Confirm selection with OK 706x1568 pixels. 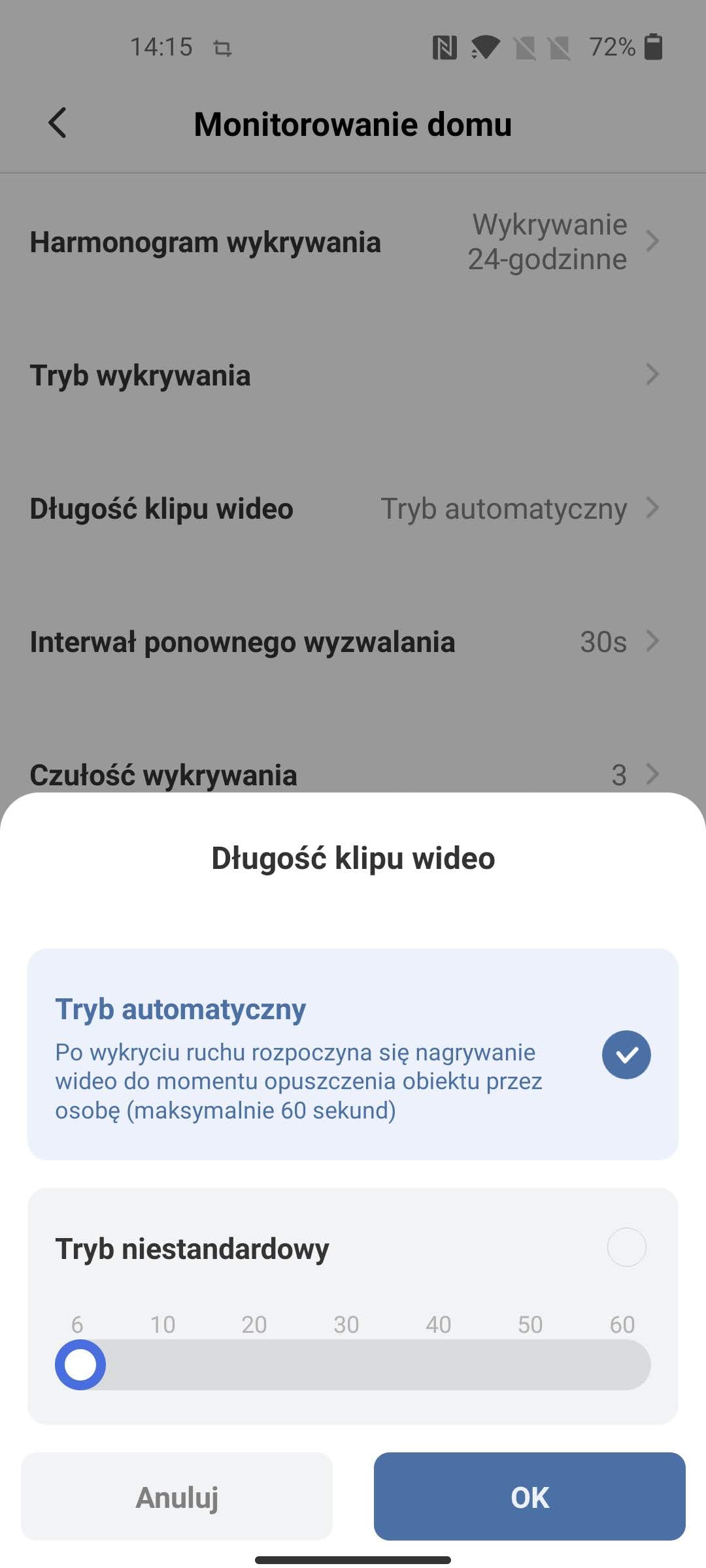529,1497
